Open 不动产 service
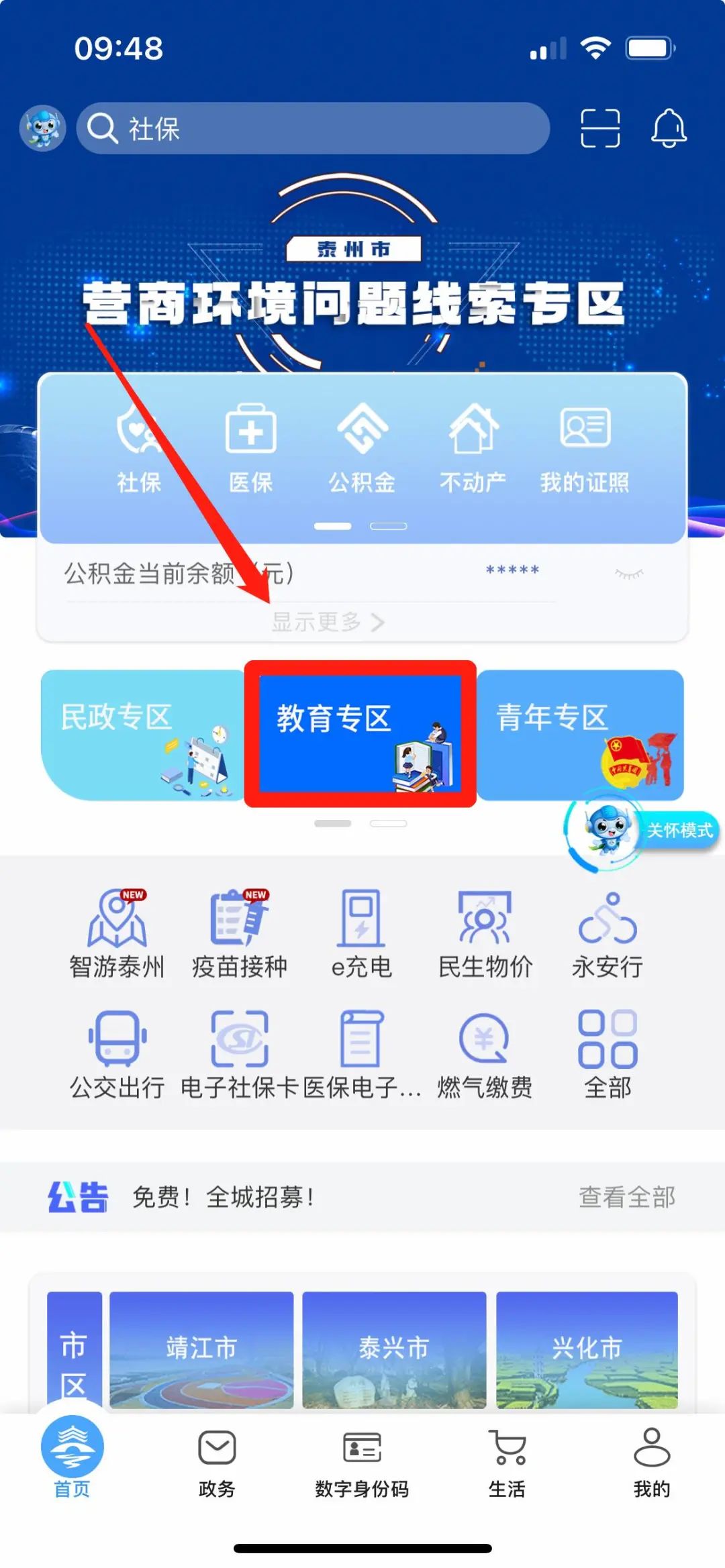 473,448
